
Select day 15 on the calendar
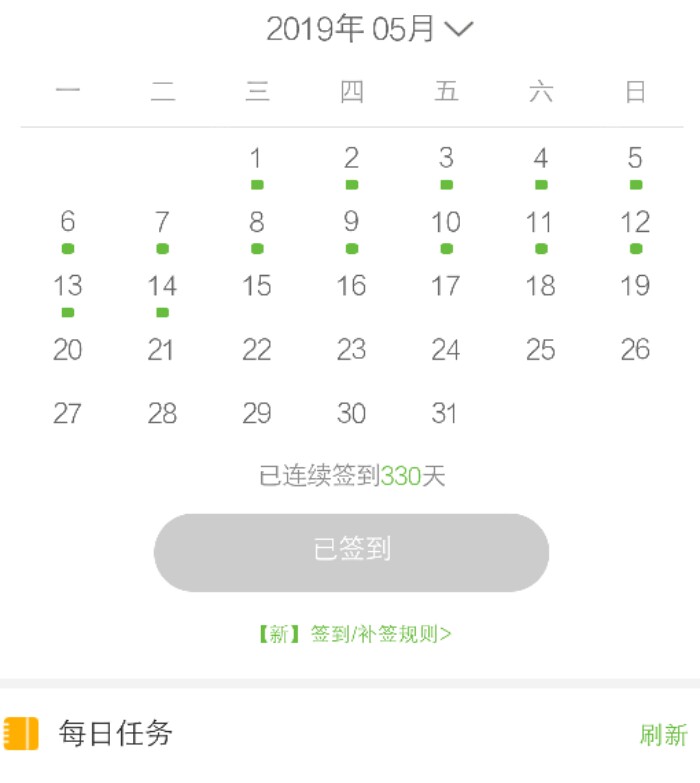point(257,287)
